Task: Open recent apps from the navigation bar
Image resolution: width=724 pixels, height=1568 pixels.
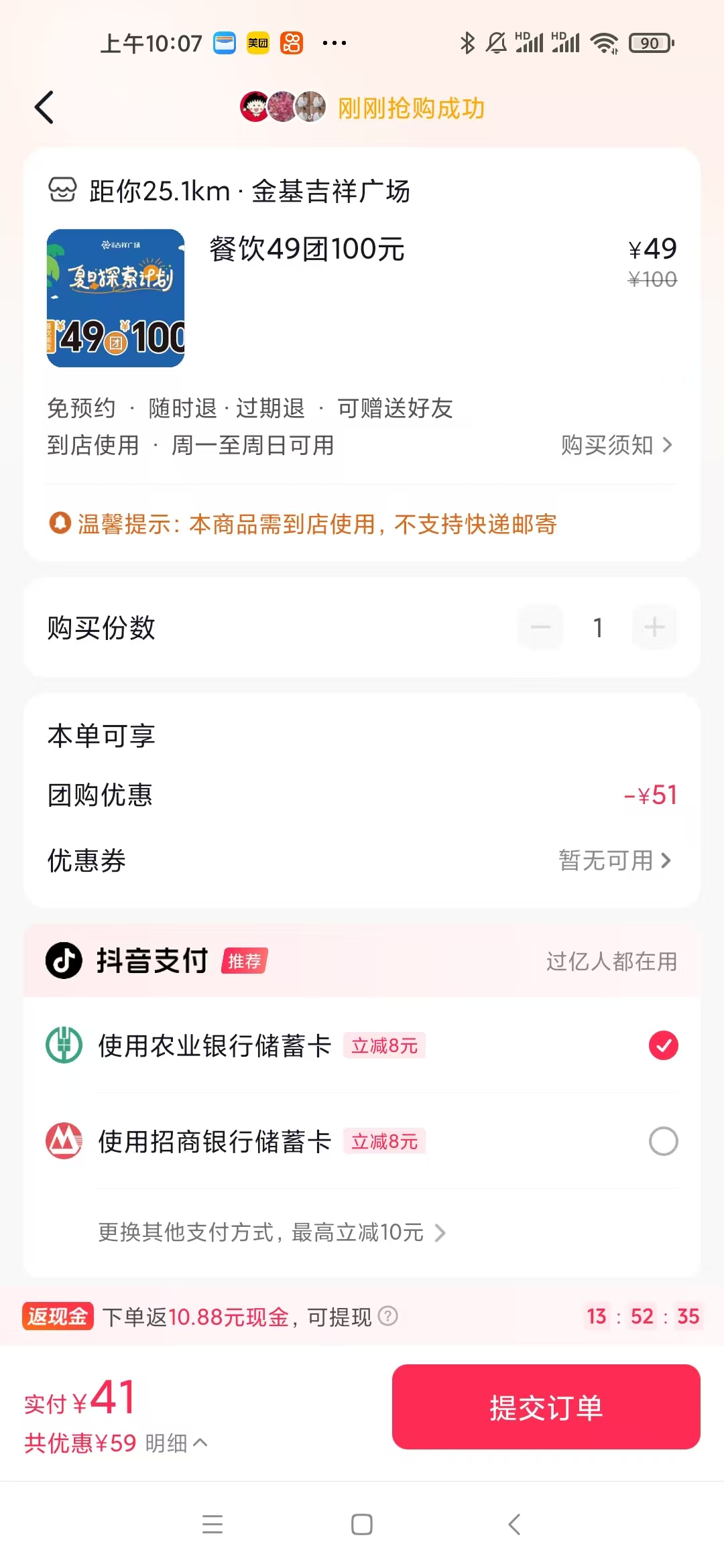Action: [213, 1524]
